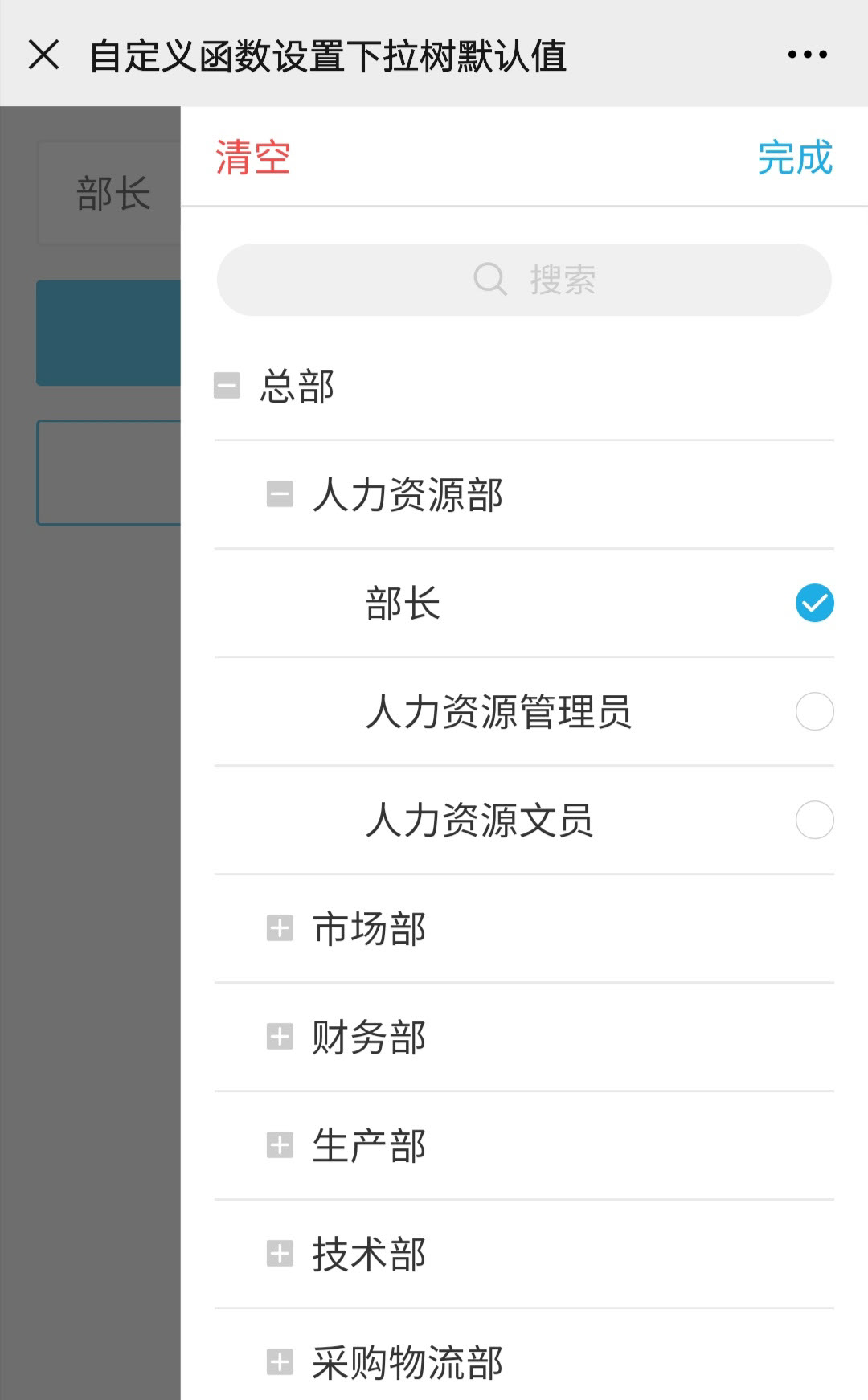868x1400 pixels.
Task: Confirm the selection with 完成
Action: coord(794,157)
